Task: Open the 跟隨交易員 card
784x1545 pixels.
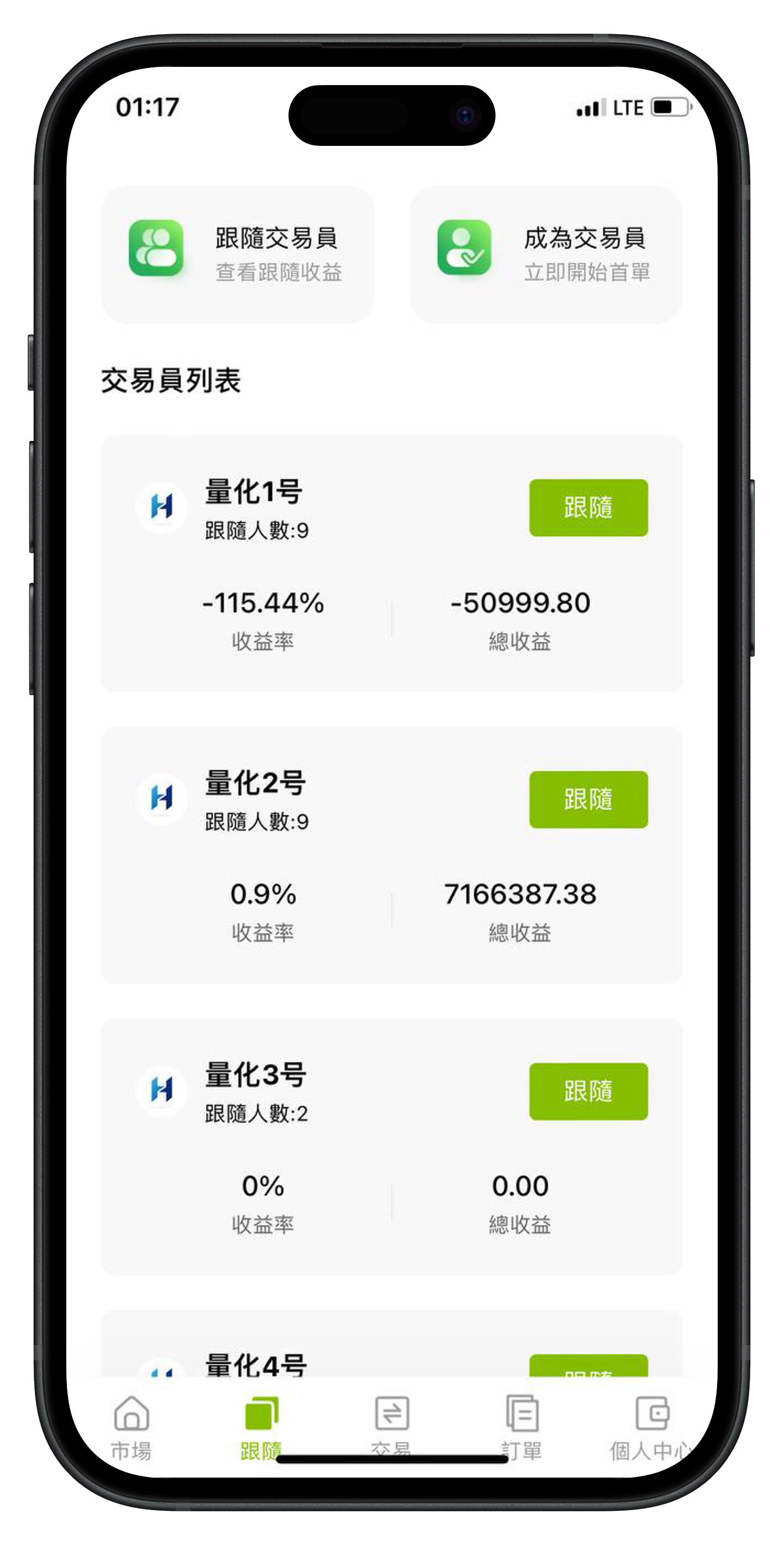Action: coord(238,254)
